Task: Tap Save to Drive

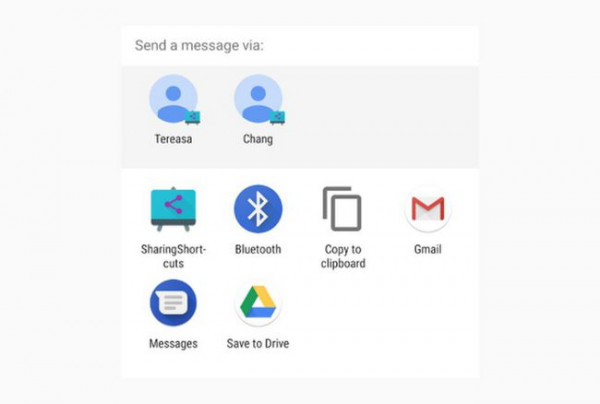Action: point(258,304)
